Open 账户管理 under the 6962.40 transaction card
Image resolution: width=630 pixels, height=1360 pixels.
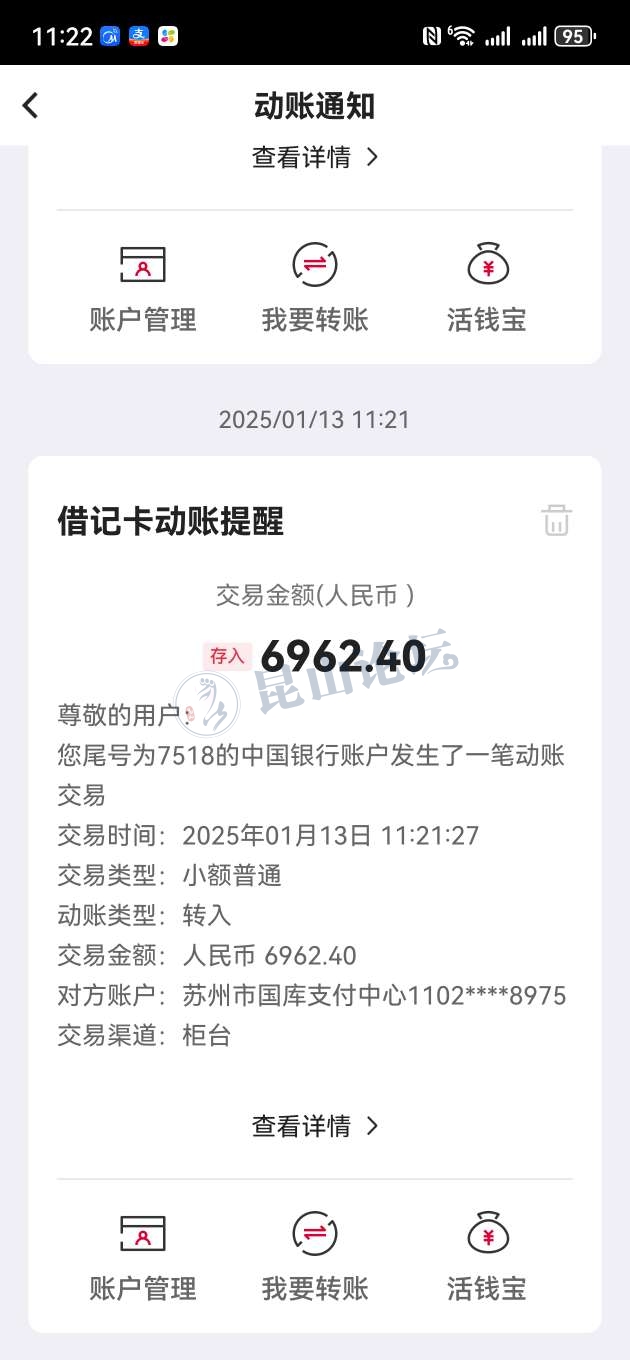[143, 1255]
